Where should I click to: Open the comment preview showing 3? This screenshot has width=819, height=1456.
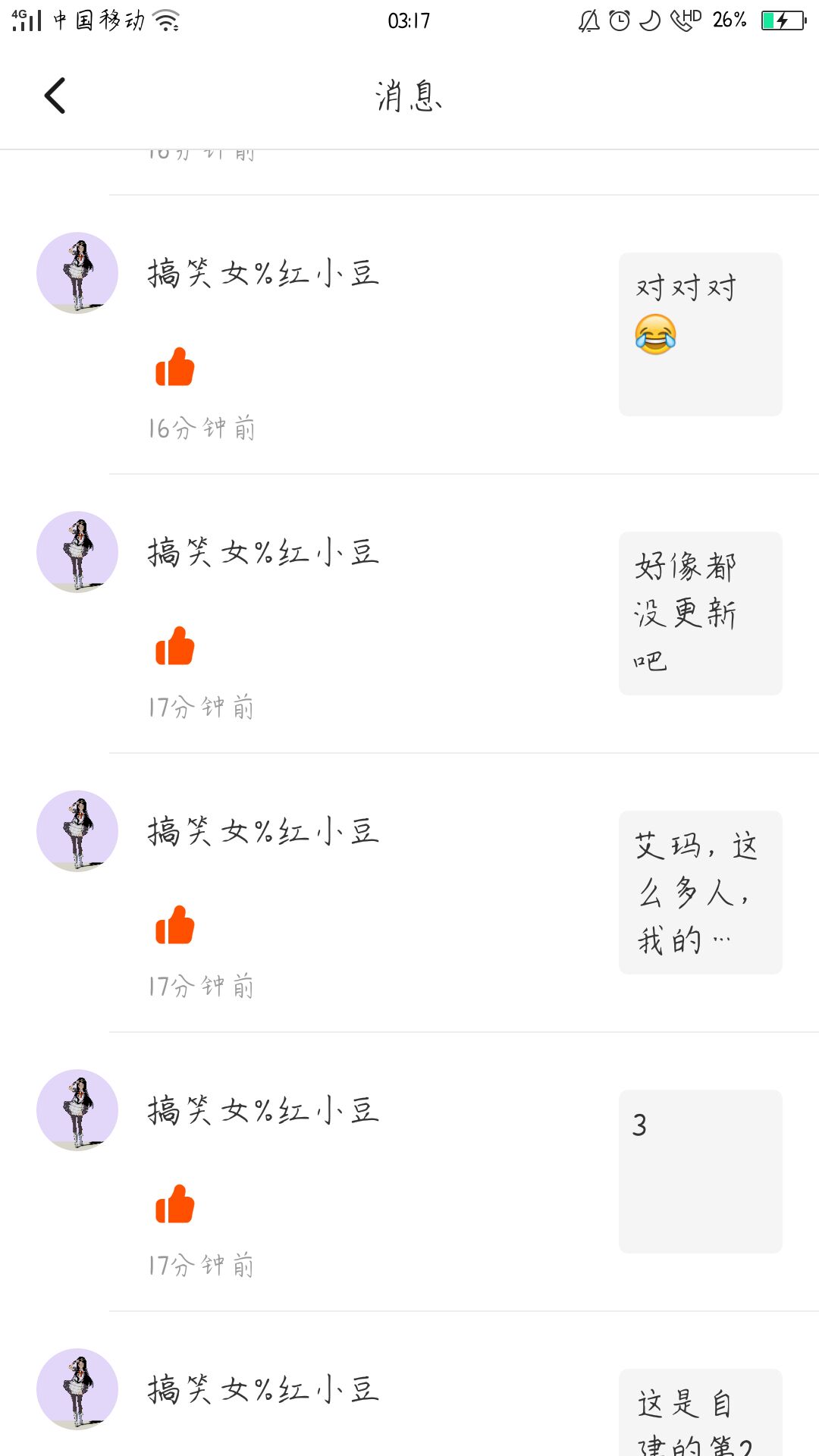click(700, 1171)
